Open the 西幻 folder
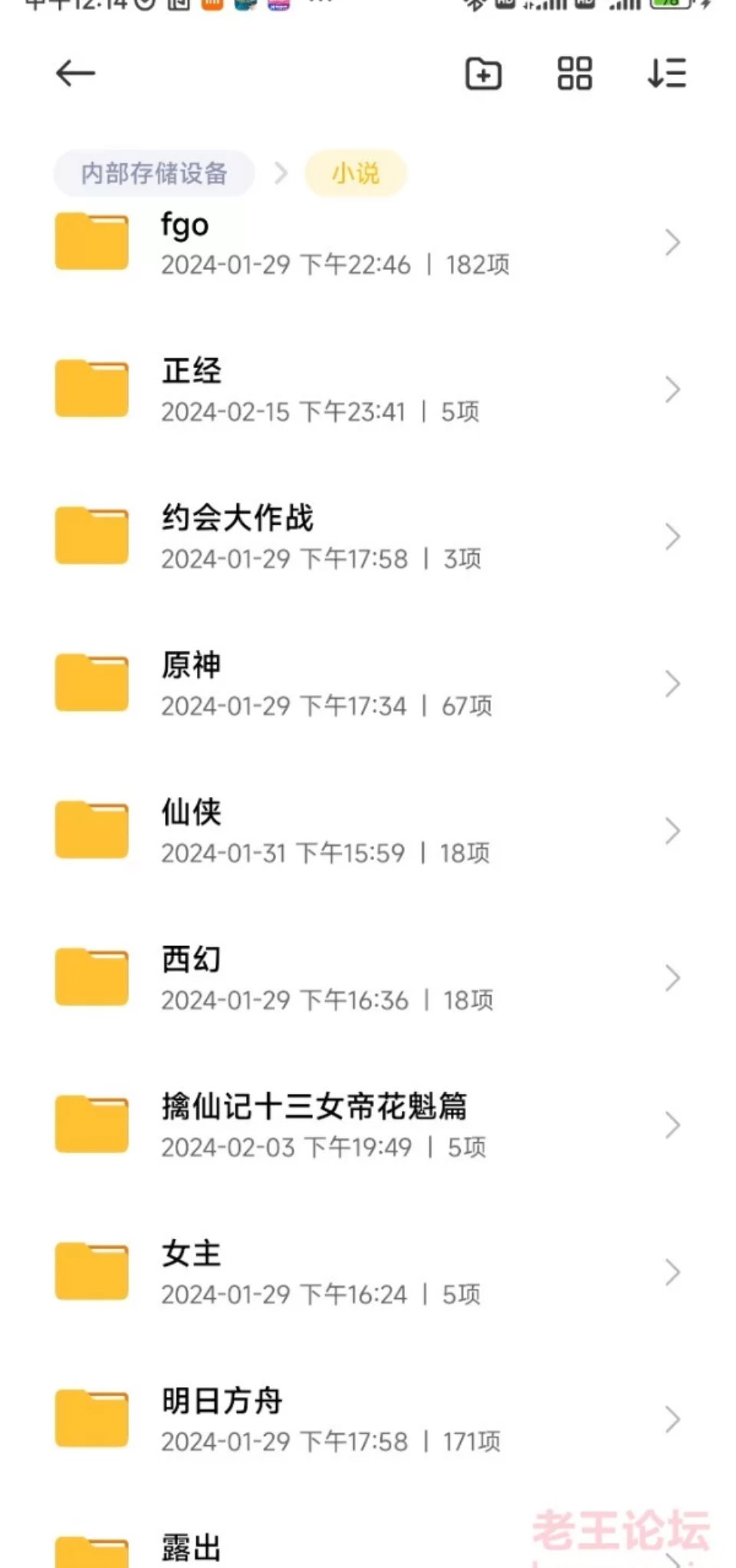 [368, 979]
